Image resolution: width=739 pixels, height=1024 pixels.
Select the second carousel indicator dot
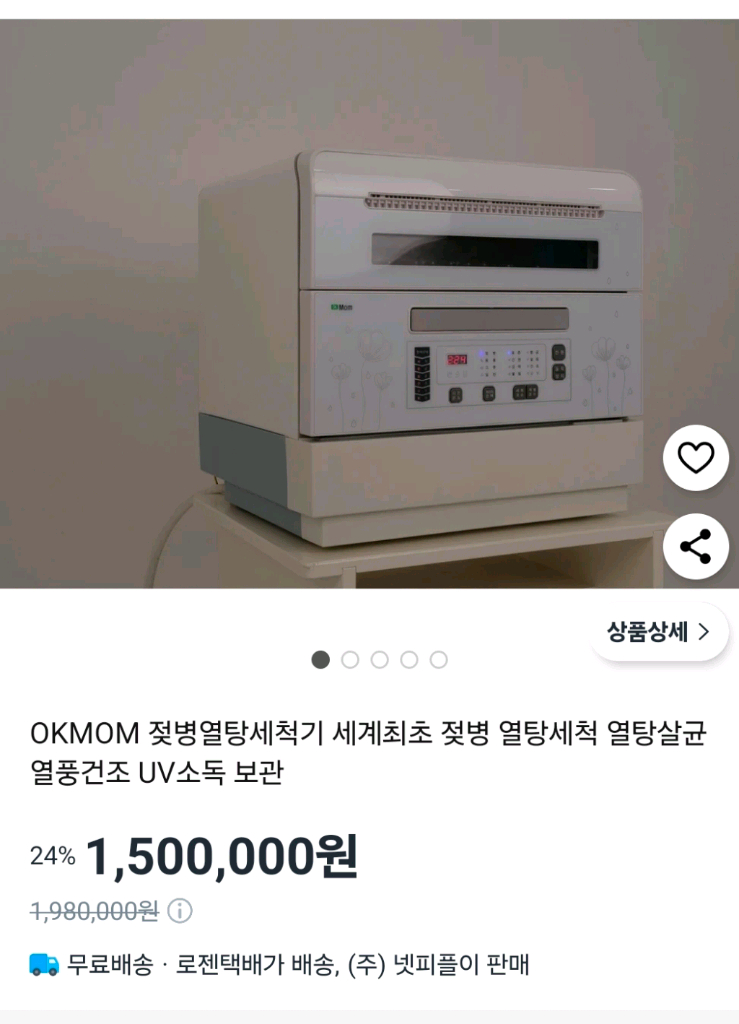click(349, 660)
